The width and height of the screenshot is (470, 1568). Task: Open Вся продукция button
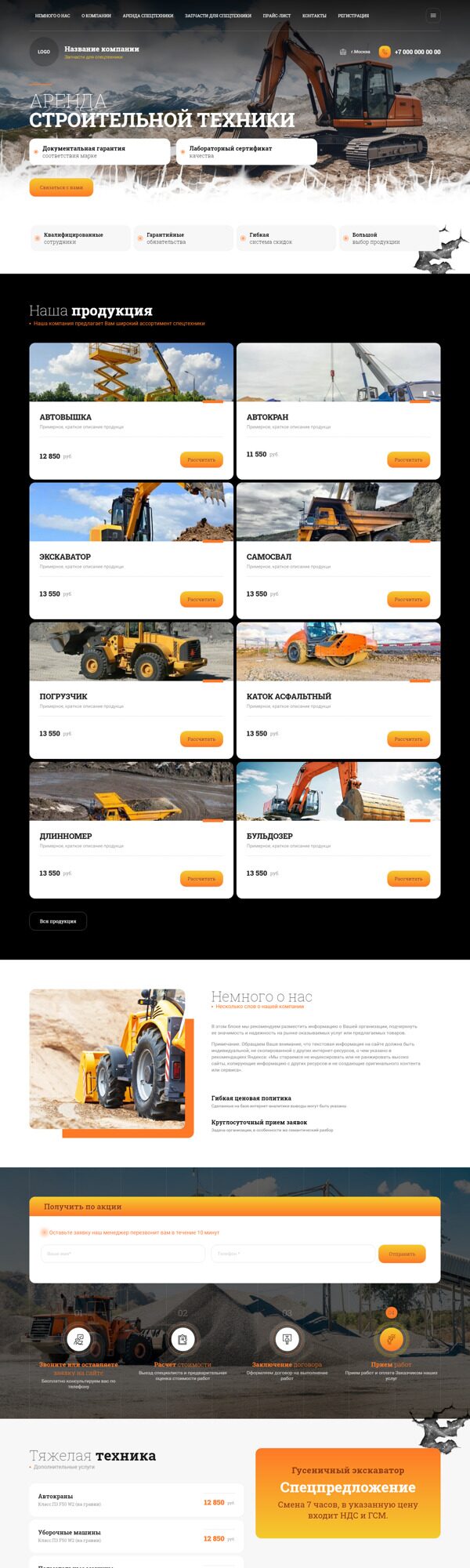coord(58,921)
